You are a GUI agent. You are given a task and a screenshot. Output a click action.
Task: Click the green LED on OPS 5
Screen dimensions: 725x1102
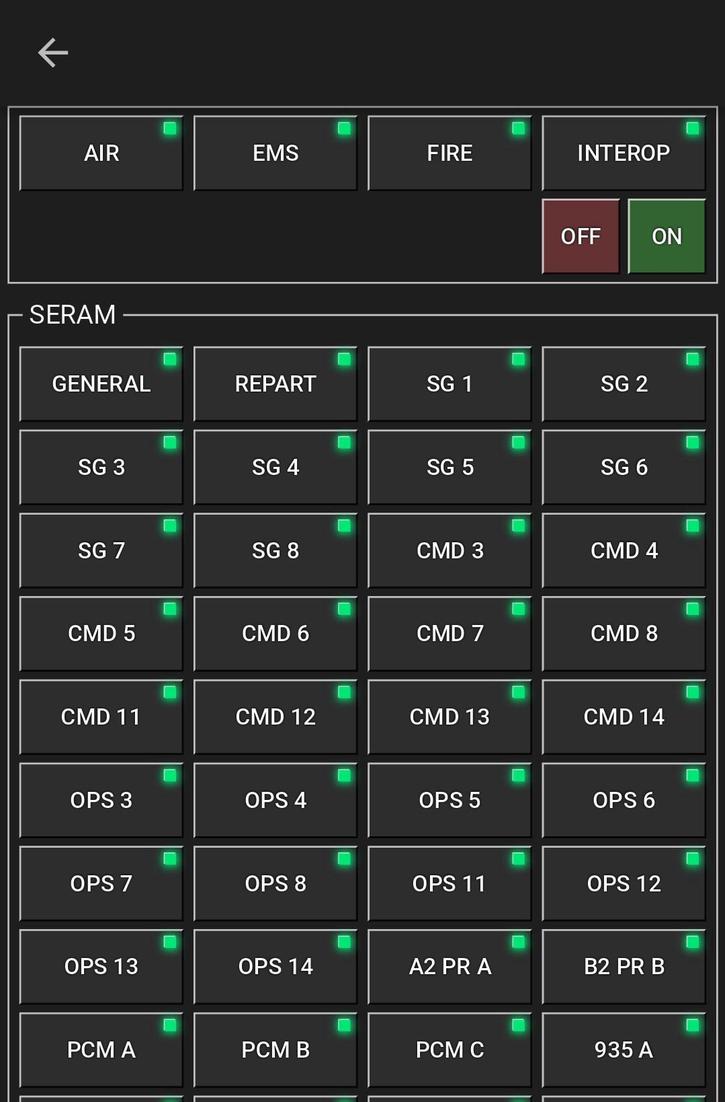coord(517,773)
